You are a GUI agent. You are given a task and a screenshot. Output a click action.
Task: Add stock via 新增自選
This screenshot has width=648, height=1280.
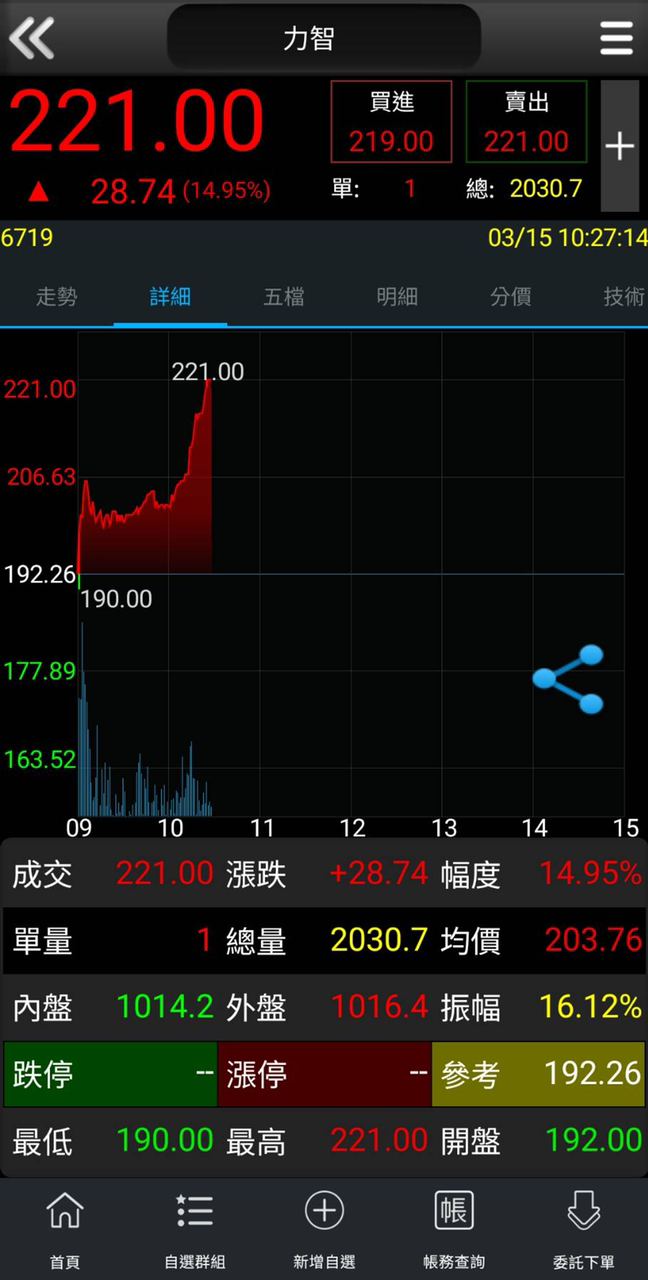click(x=324, y=1229)
